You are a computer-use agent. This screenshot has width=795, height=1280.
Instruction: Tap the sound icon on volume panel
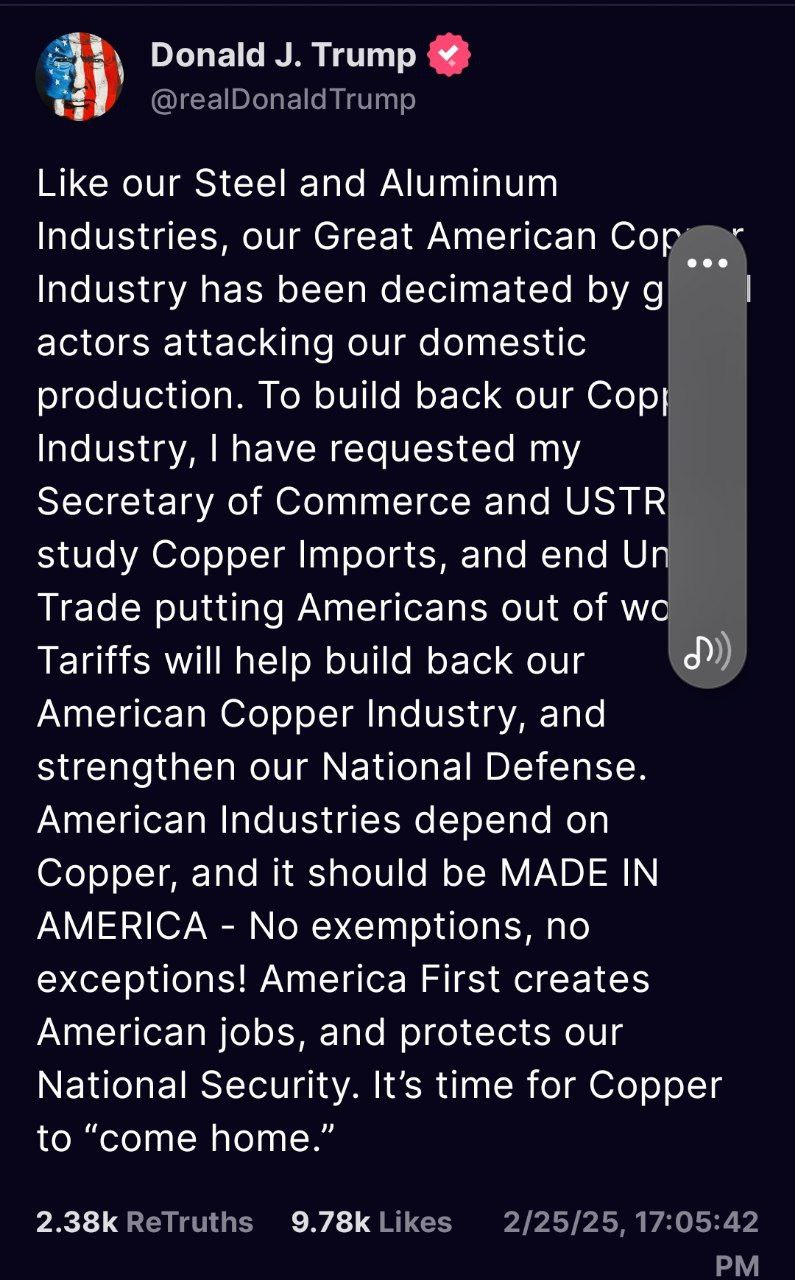707,652
